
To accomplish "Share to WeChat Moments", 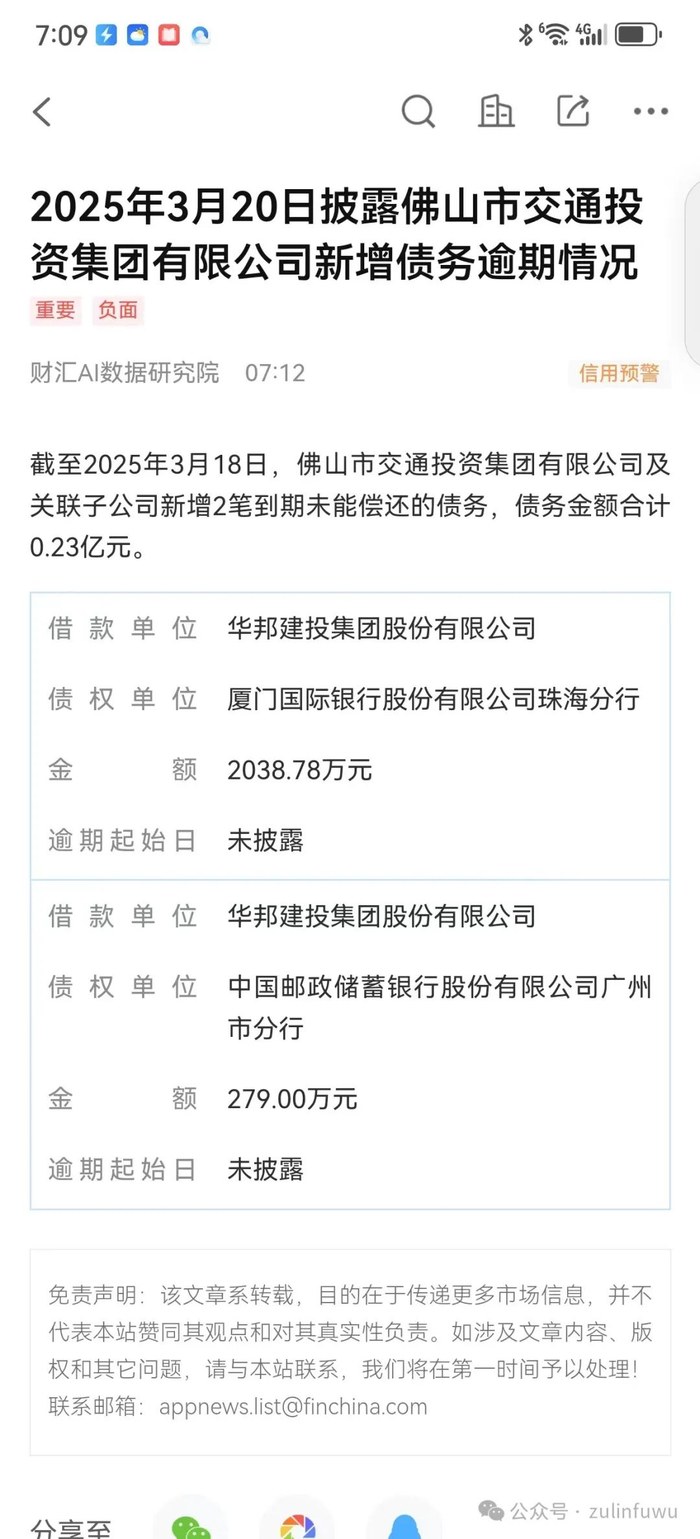I will (297, 1523).
